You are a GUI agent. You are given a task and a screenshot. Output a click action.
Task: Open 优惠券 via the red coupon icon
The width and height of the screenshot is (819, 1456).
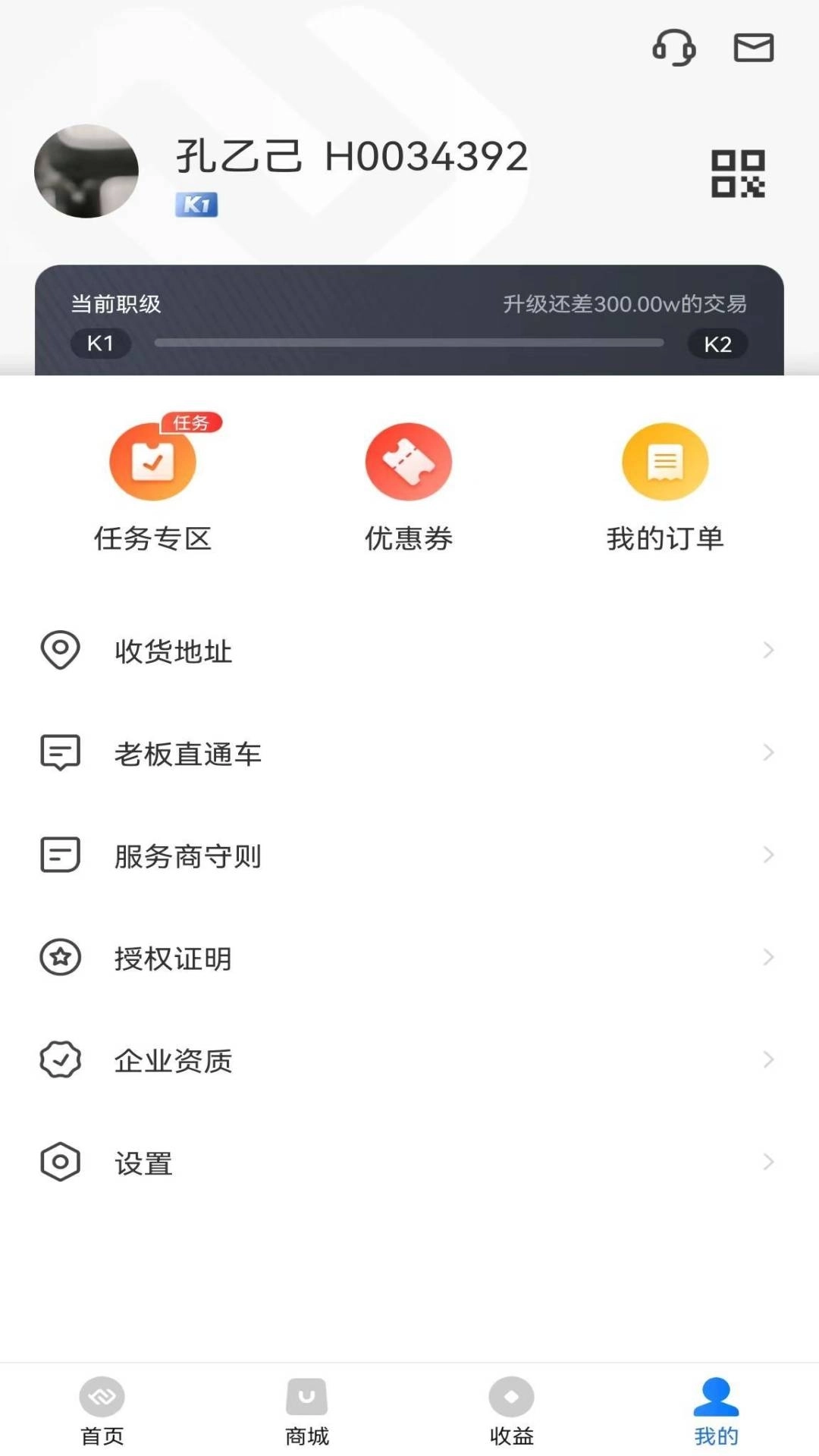[x=409, y=461]
